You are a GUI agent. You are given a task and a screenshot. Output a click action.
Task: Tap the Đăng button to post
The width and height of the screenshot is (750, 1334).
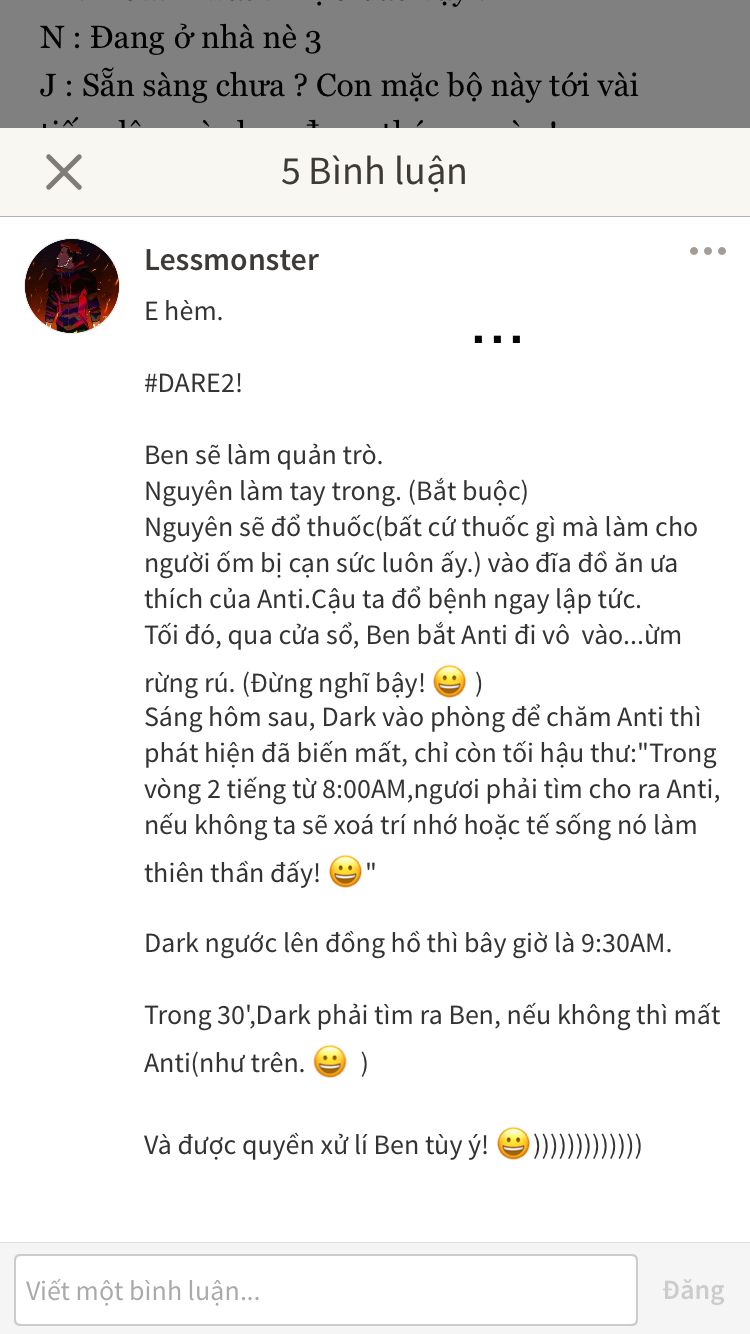(x=693, y=1290)
